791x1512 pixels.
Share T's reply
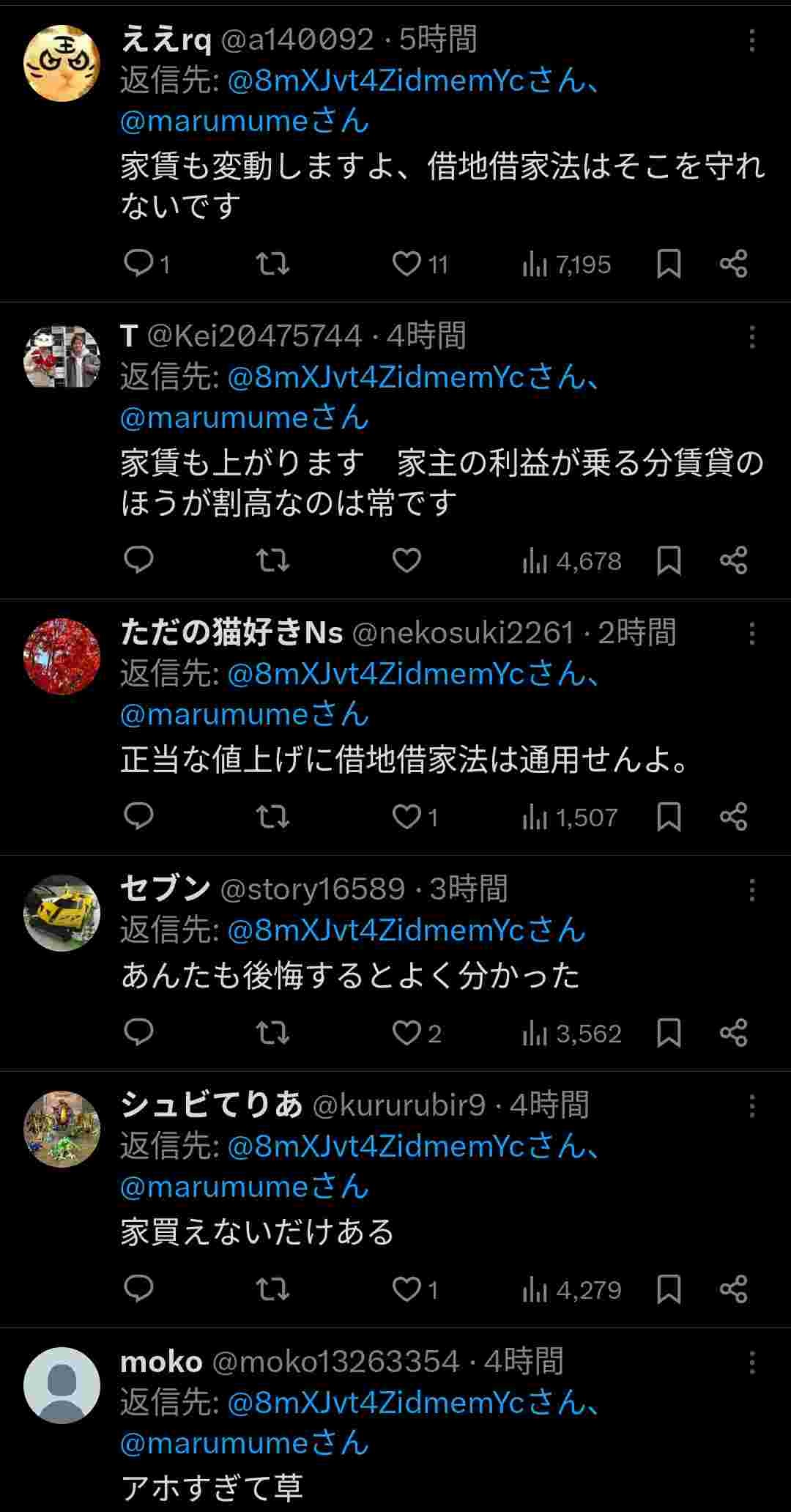[733, 560]
